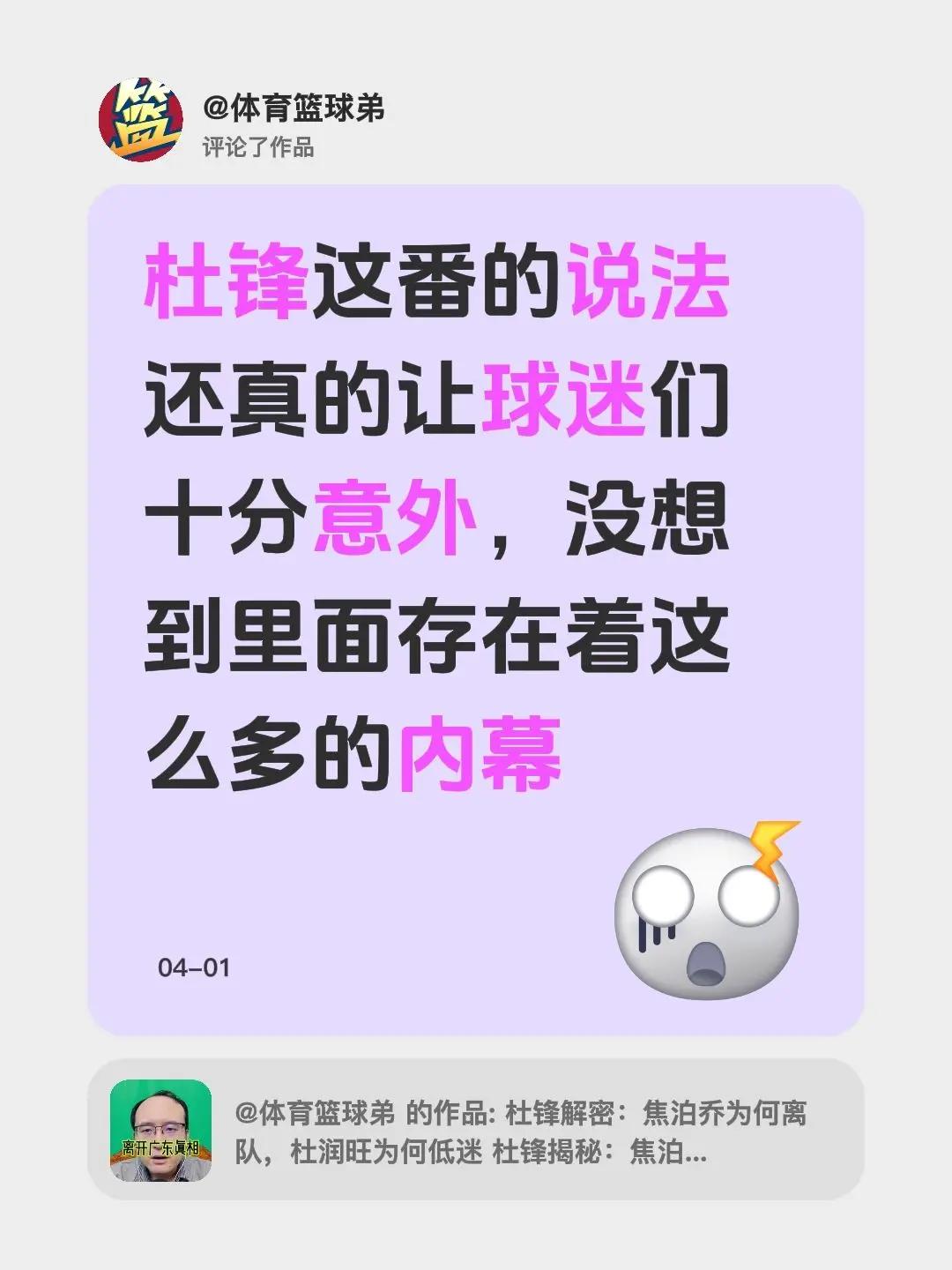
Task: Click the man's photo thumbnail in quoted card
Action: (x=159, y=1131)
